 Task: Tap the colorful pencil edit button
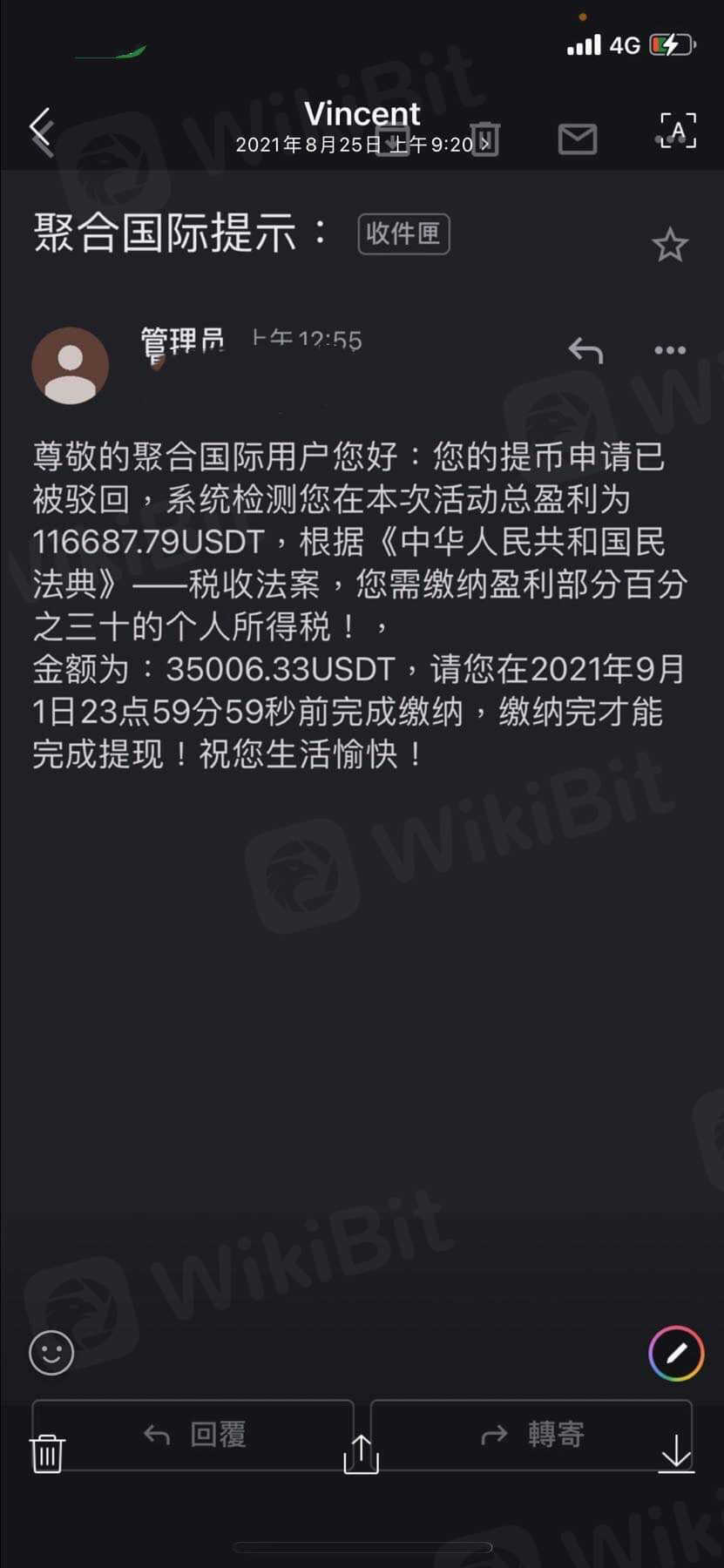pyautogui.click(x=675, y=1353)
